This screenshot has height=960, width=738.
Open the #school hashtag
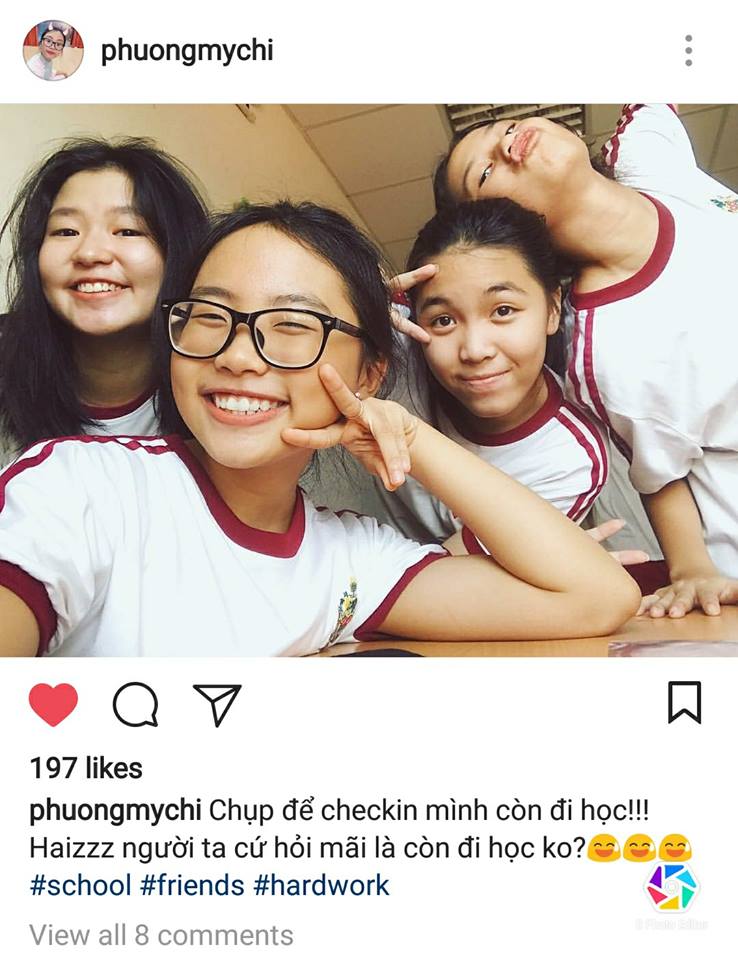[x=80, y=885]
